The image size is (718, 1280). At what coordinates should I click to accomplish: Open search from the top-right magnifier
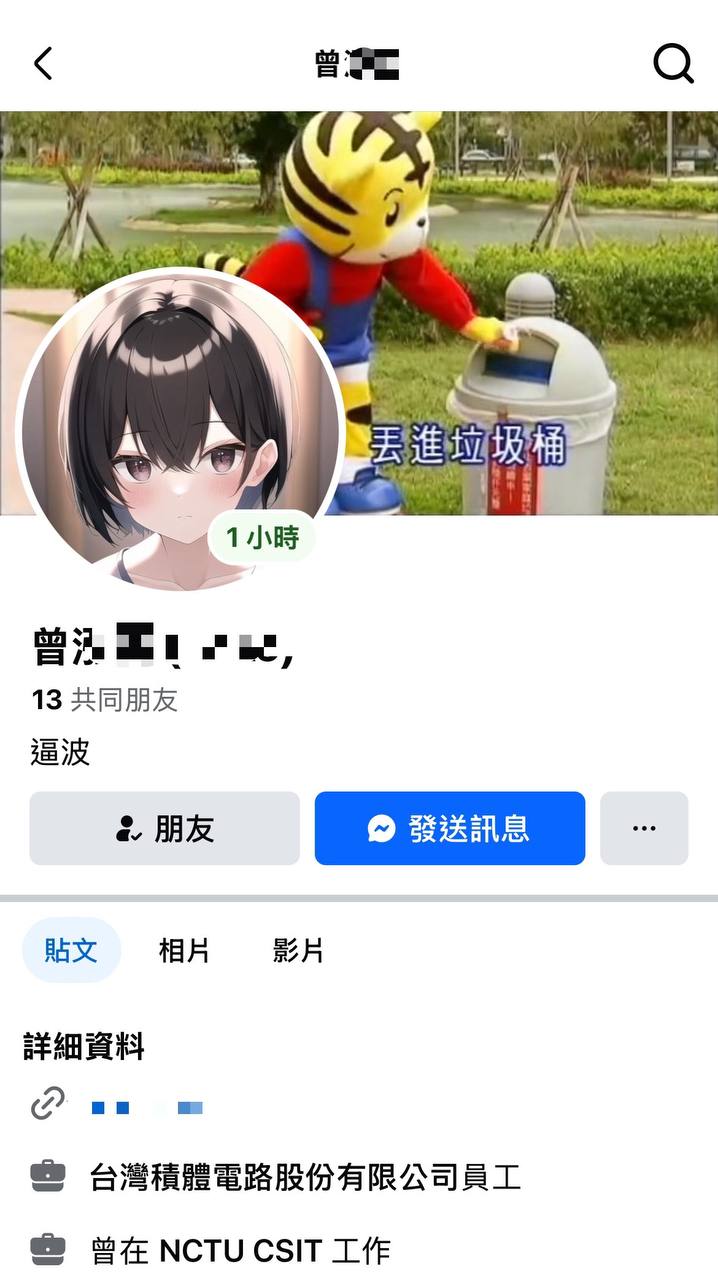(673, 64)
